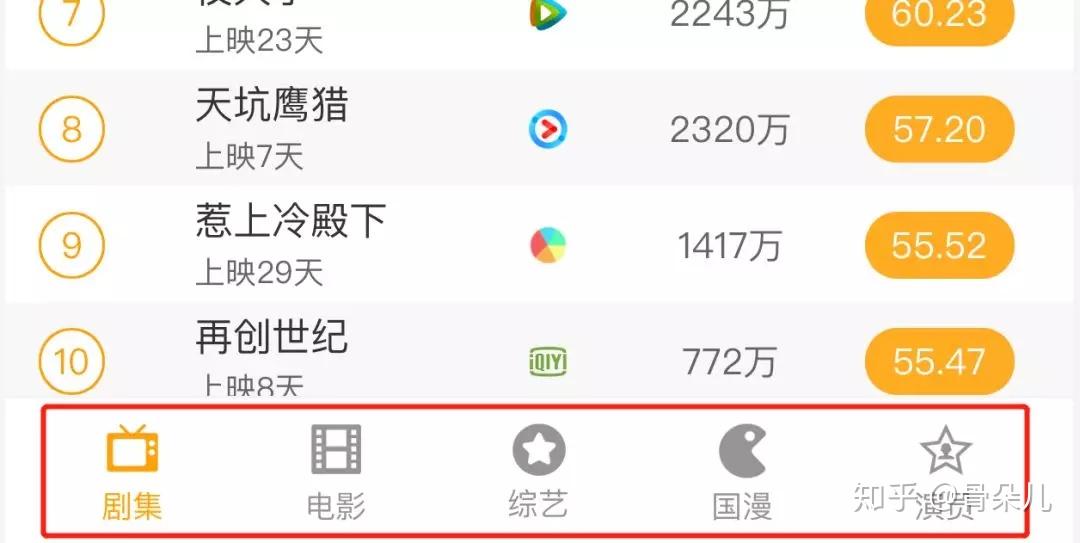Go to the 国漫 tab
This screenshot has height=543, width=1080.
tap(742, 472)
